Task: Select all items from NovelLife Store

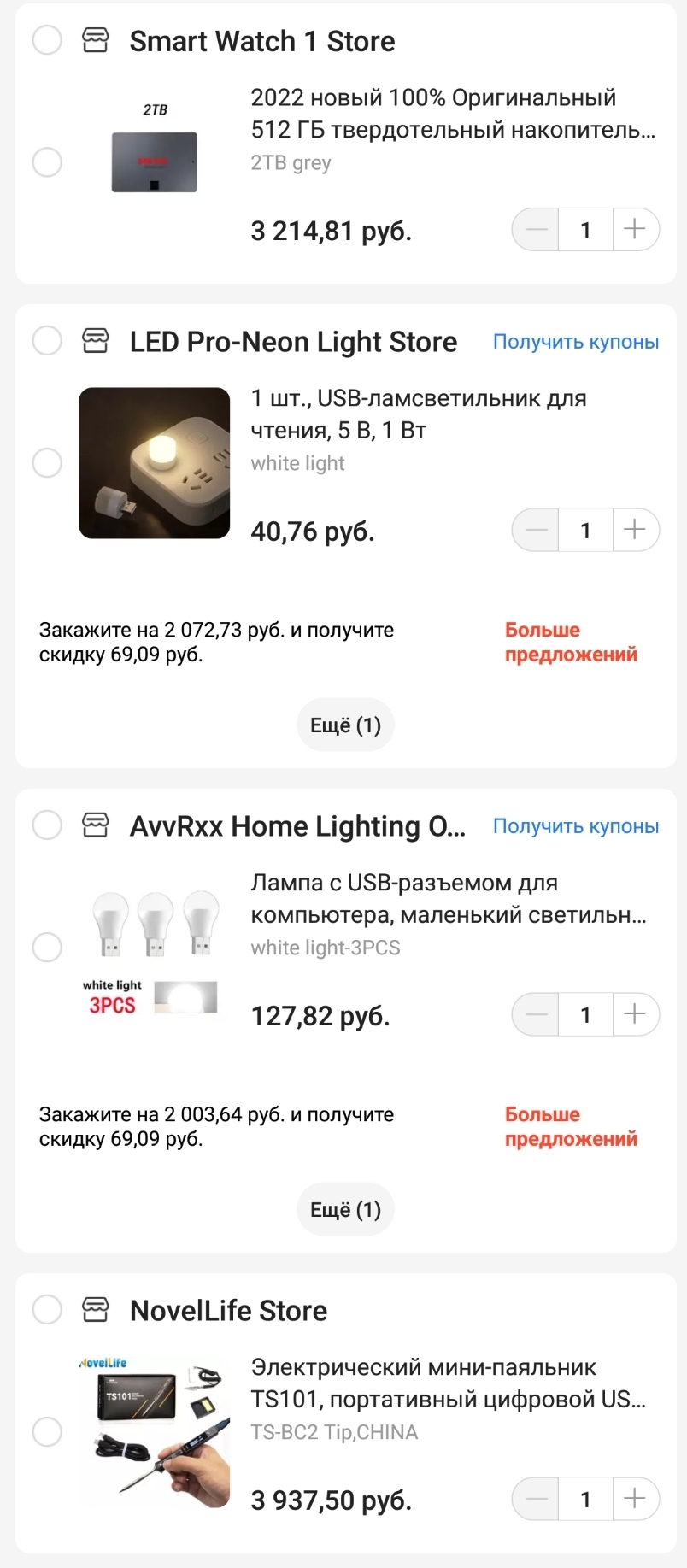Action: coord(47,1309)
